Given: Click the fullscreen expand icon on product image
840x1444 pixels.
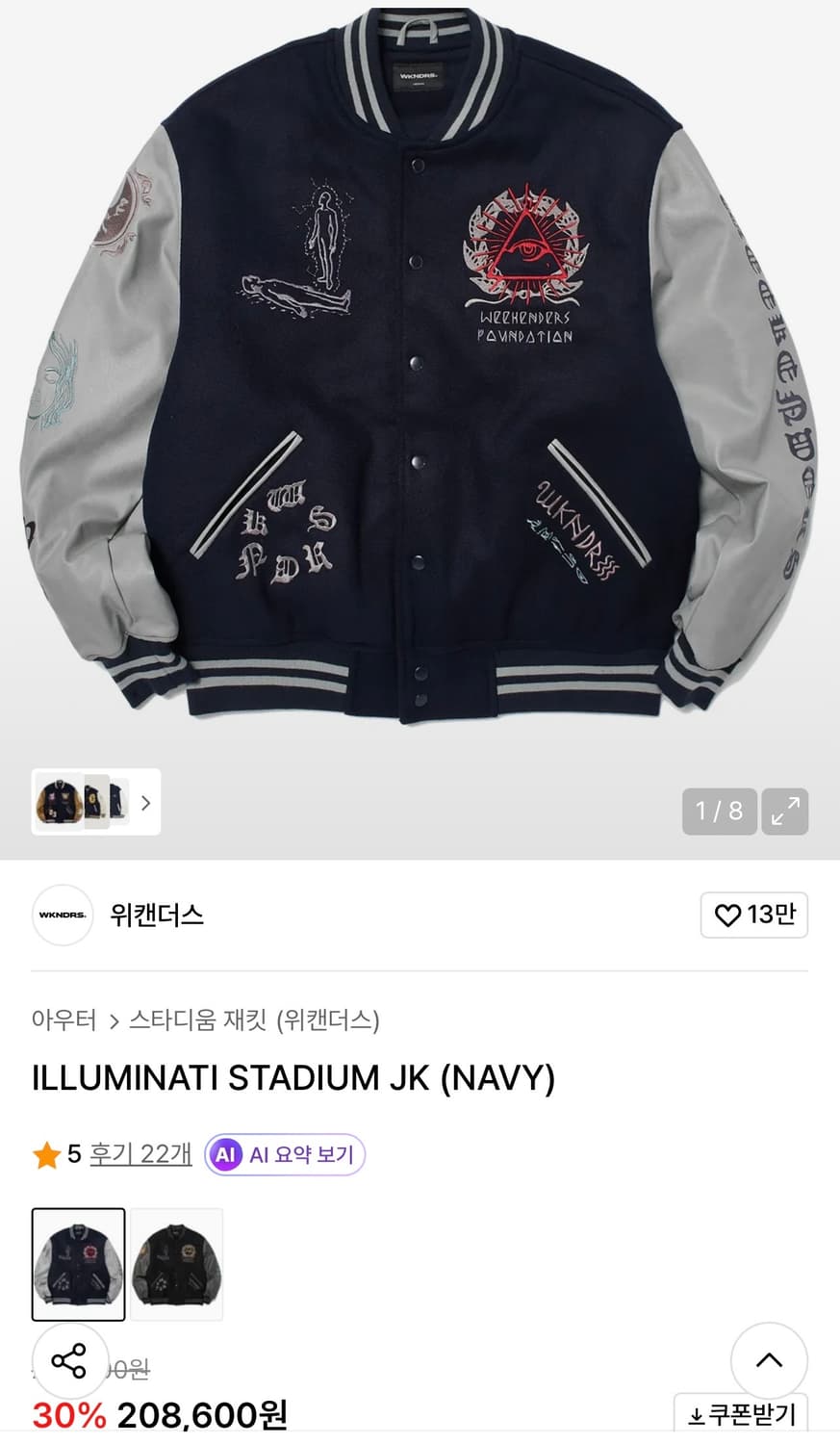Looking at the screenshot, I should [x=785, y=812].
